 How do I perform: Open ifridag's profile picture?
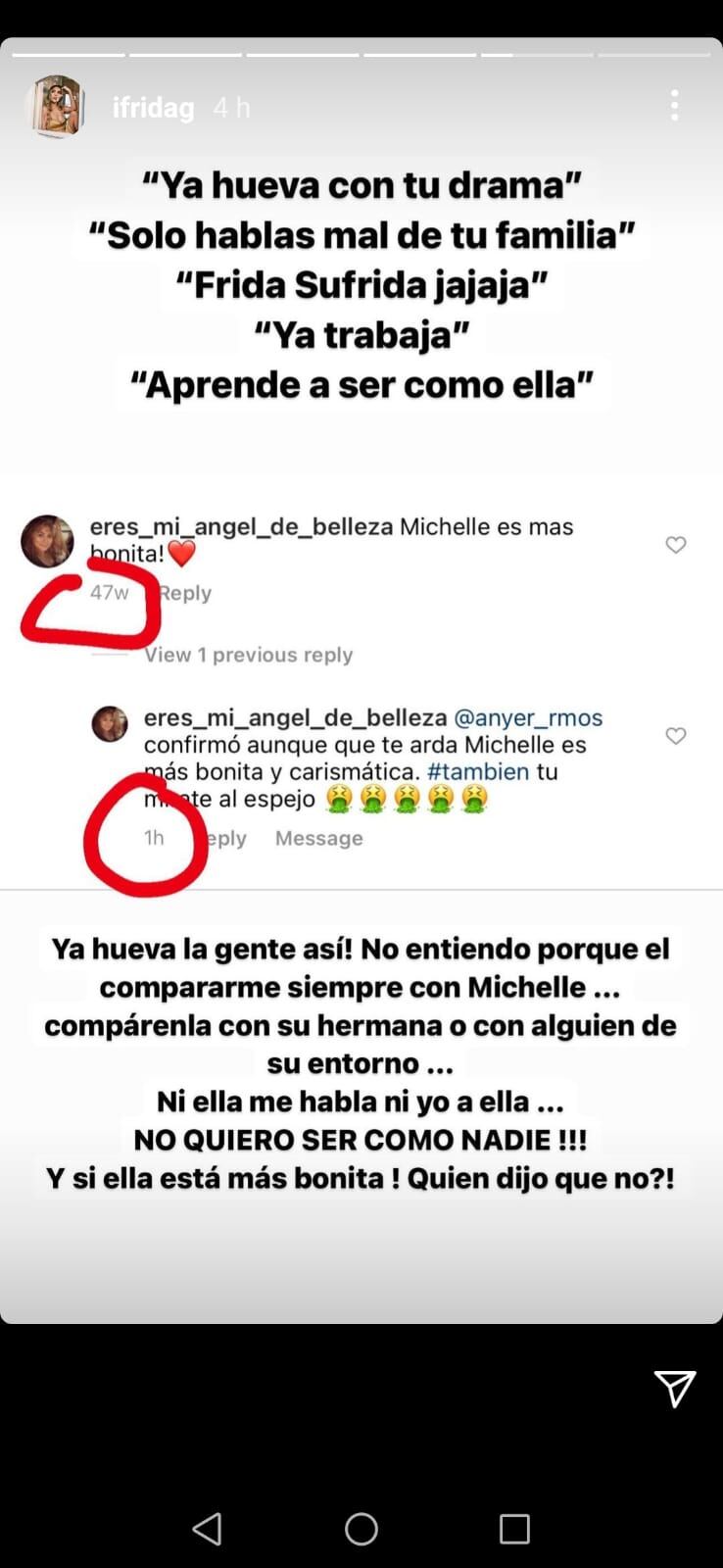click(55, 106)
